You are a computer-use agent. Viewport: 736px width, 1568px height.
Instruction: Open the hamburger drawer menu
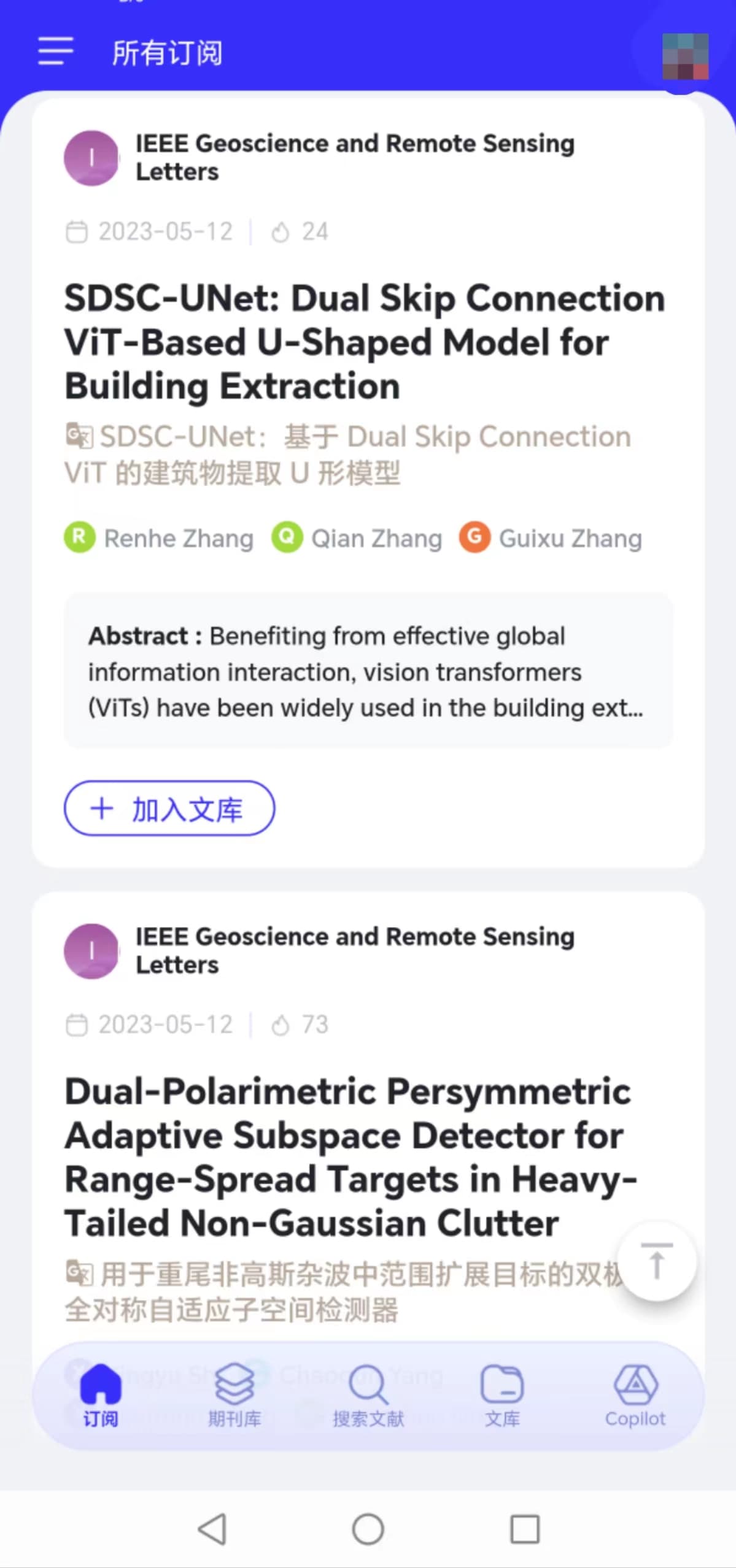[55, 51]
